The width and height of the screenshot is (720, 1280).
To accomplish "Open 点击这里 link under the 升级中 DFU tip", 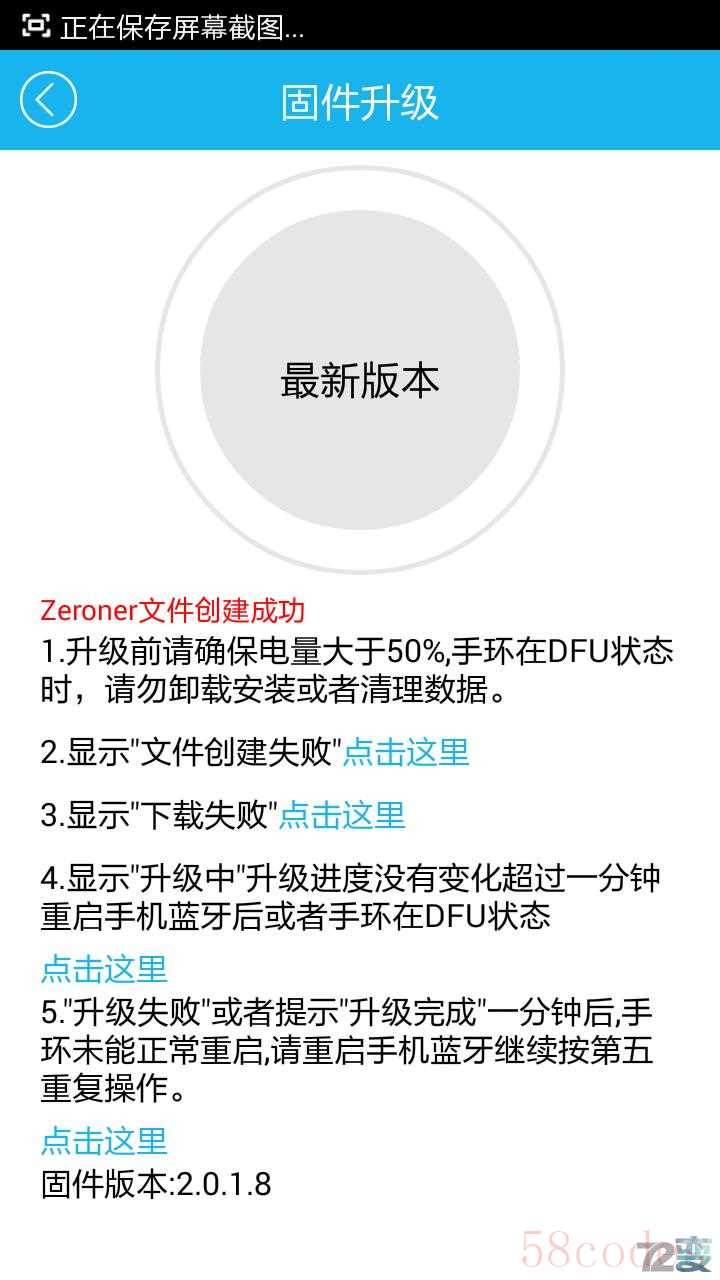I will 104,968.
